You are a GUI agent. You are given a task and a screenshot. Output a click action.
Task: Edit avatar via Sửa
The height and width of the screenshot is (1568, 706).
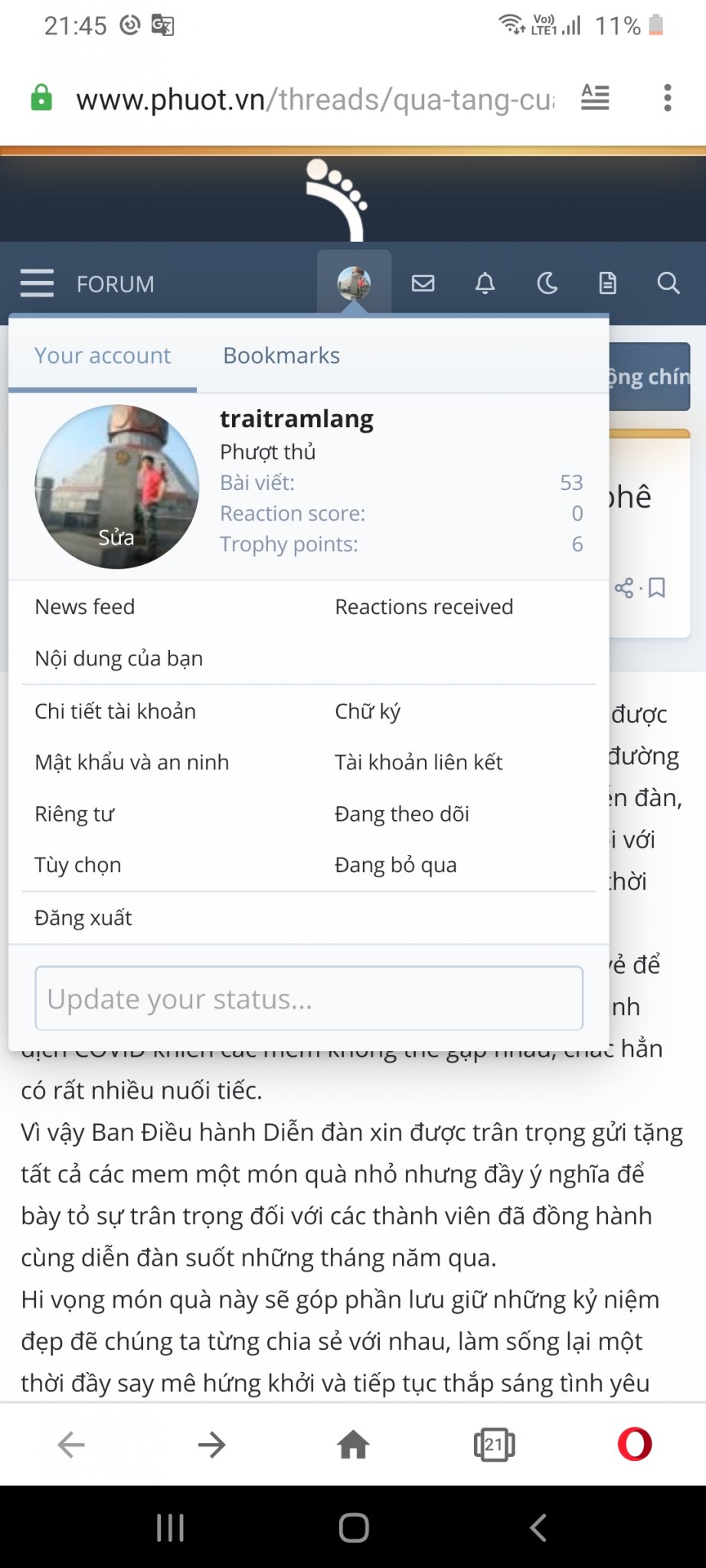click(x=116, y=537)
